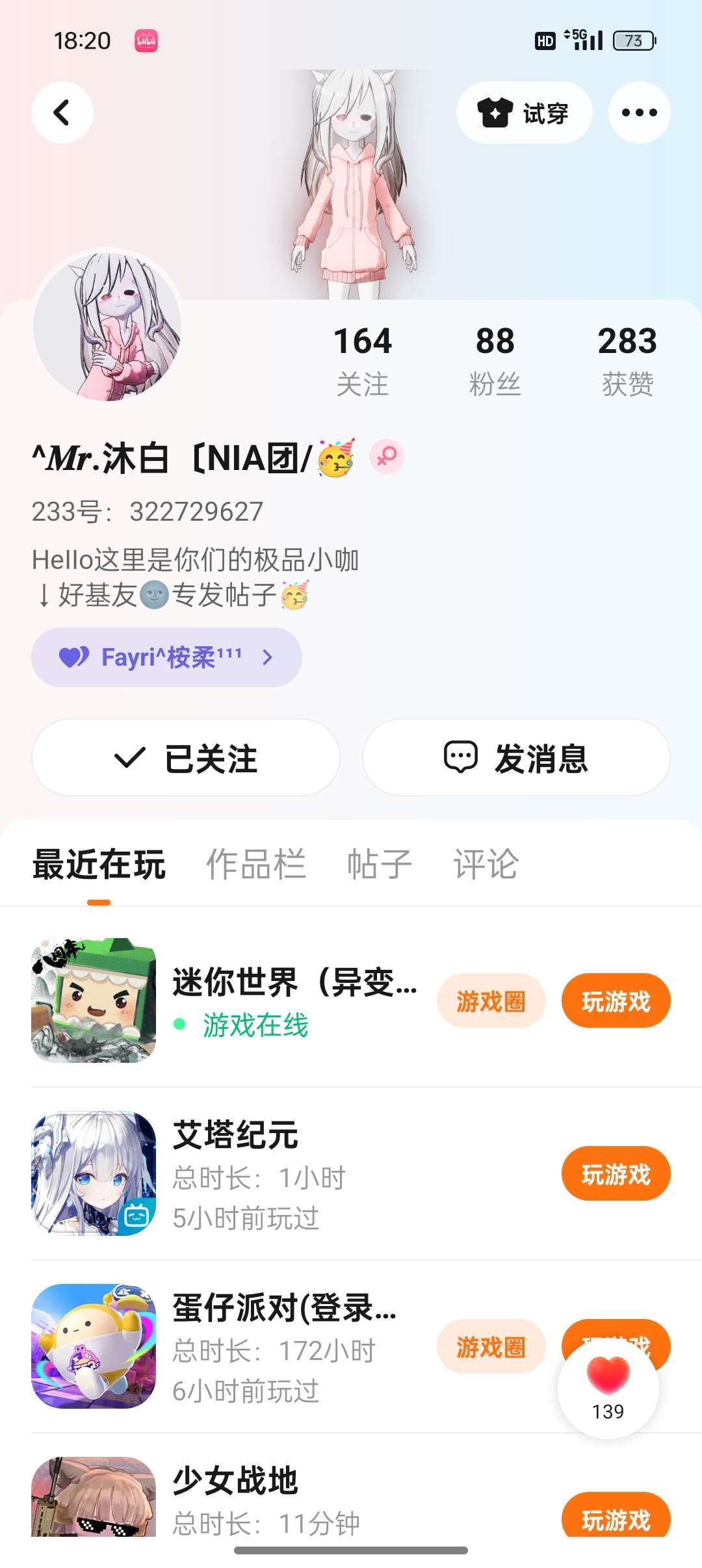Unfollow via the 已关注 button
Viewport: 702px width, 1568px height.
click(186, 757)
